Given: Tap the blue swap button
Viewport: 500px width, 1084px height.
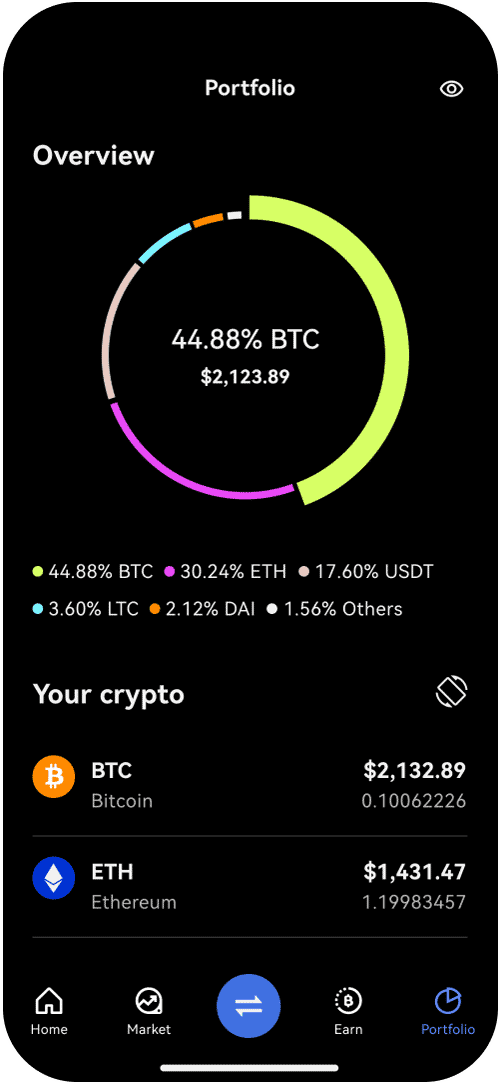Looking at the screenshot, I should (x=248, y=1007).
